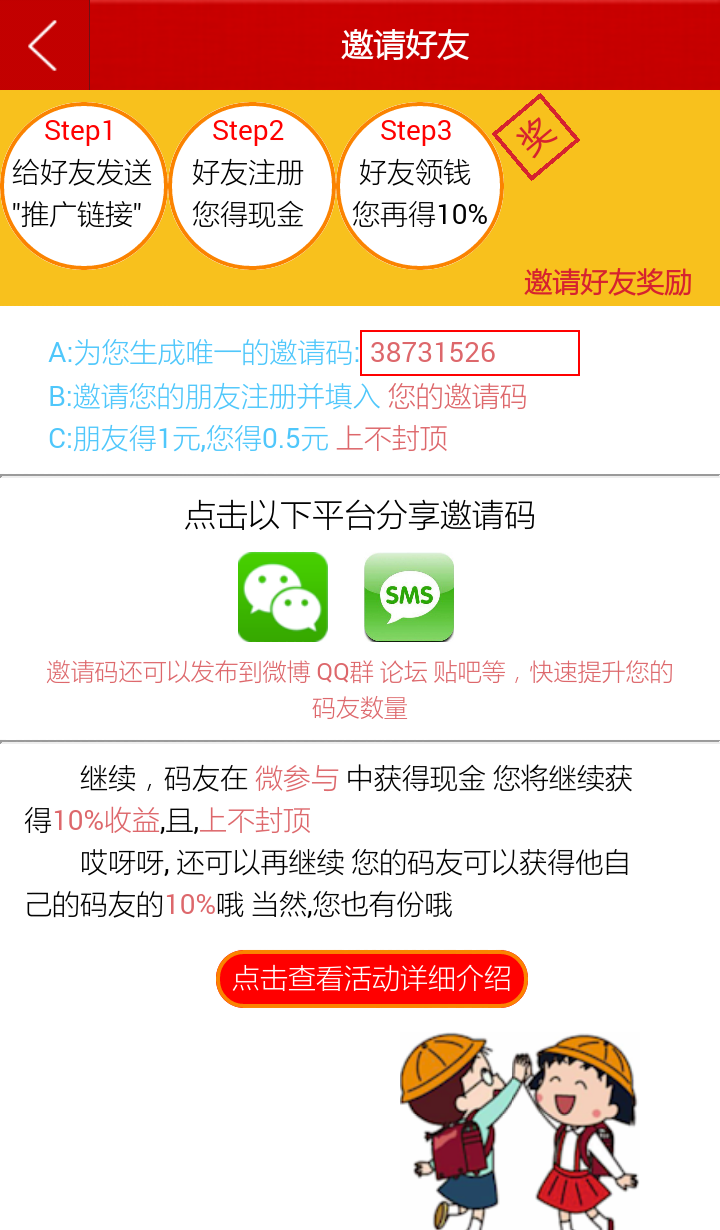Go back using the top-left arrow
720x1230 pixels.
[43, 45]
